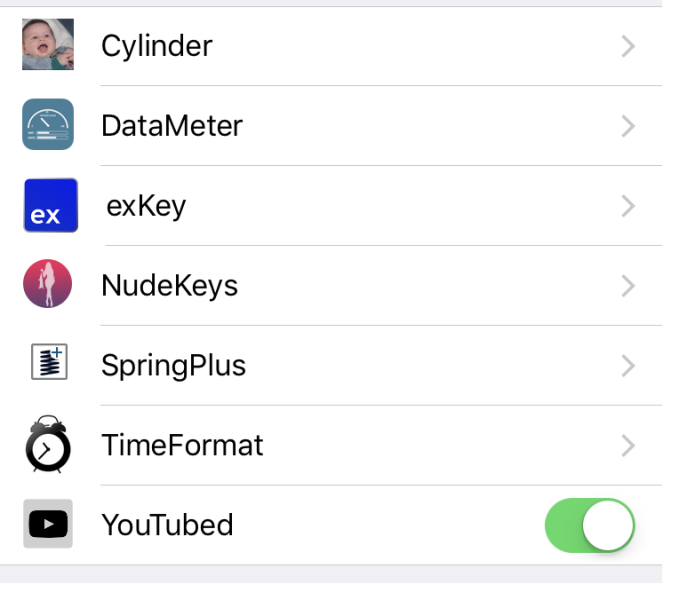
Task: Go to exKey settings
Action: tap(340, 206)
